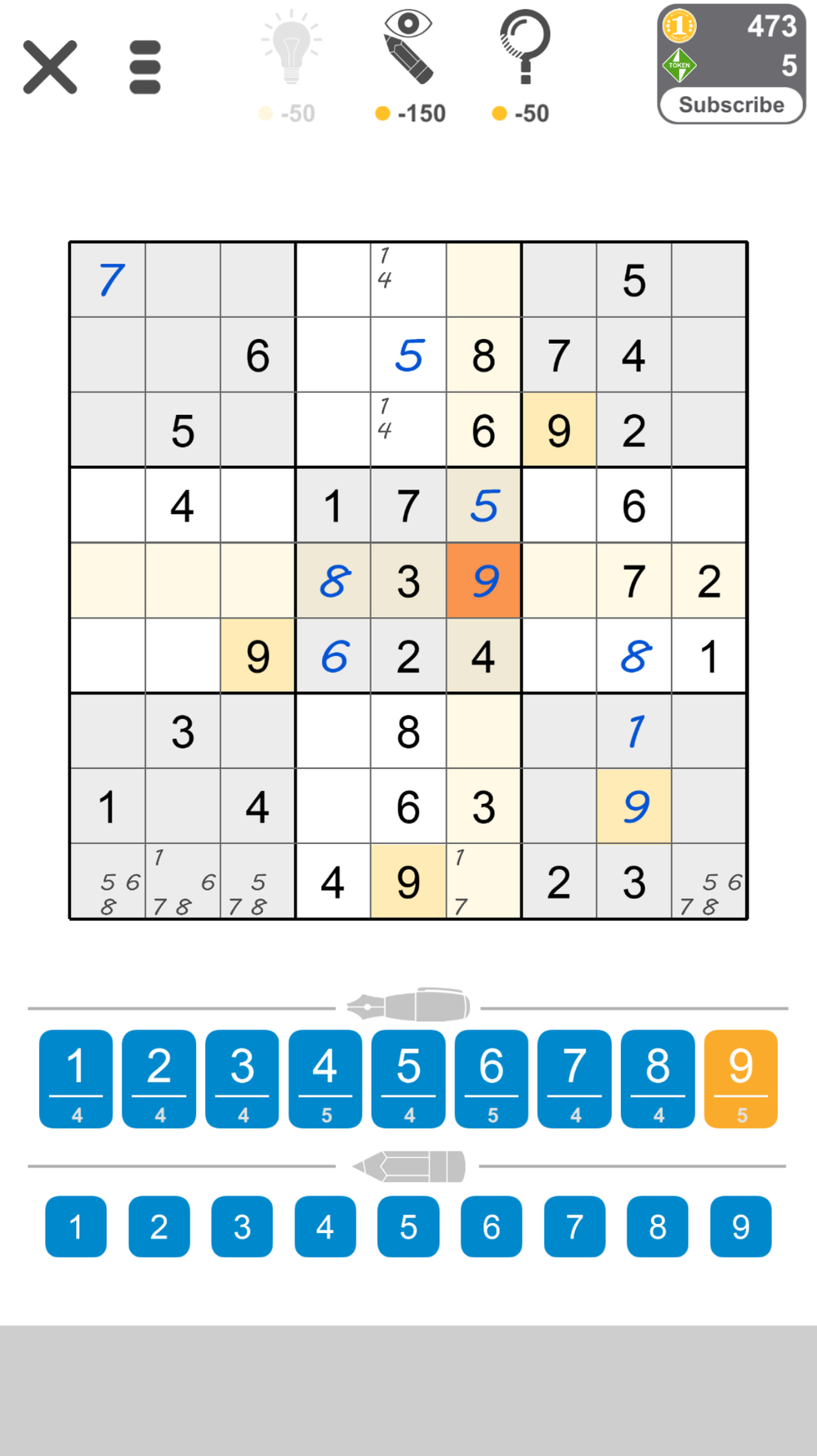Screen dimensions: 817x1456
Task: Select pen digit 4
Action: (325, 1078)
